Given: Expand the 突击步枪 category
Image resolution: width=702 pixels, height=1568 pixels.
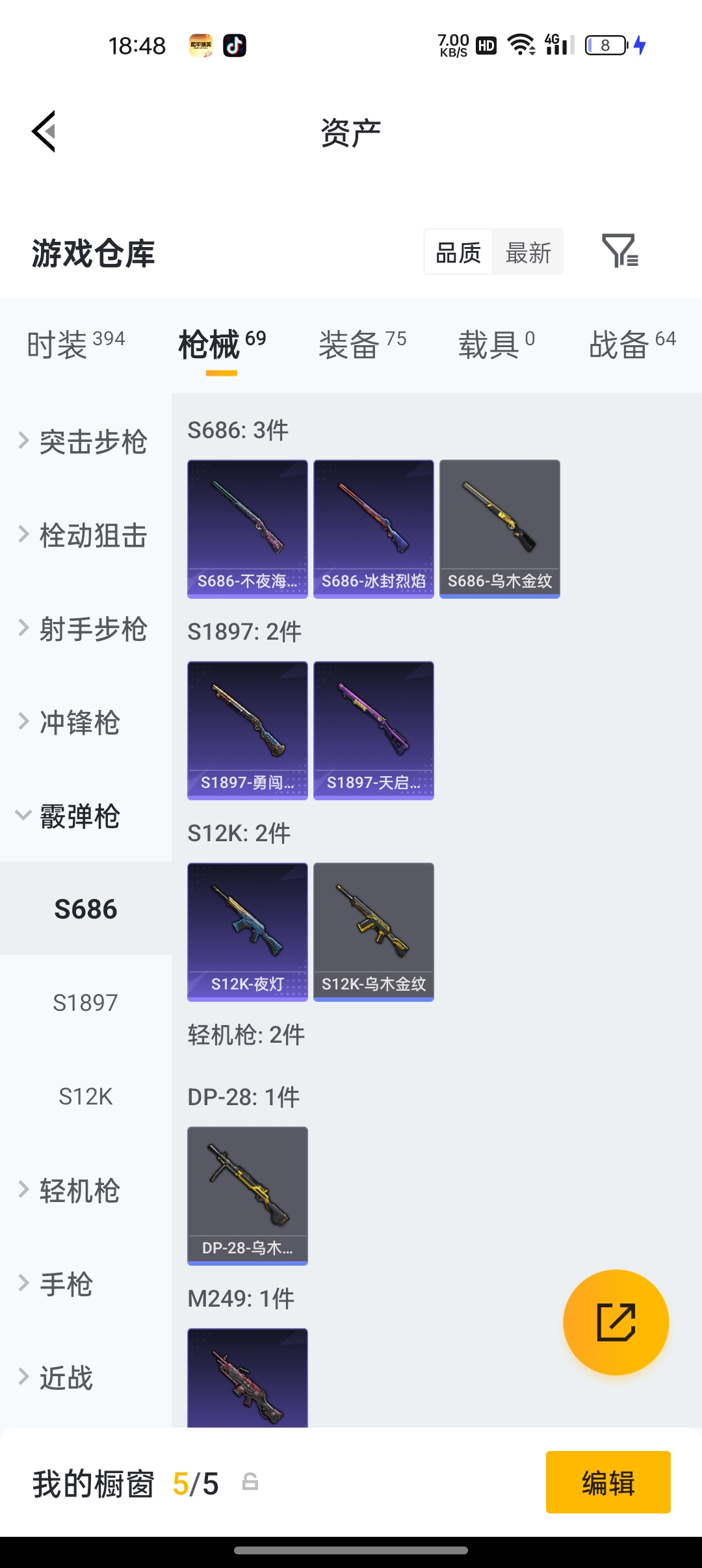Looking at the screenshot, I should [84, 442].
